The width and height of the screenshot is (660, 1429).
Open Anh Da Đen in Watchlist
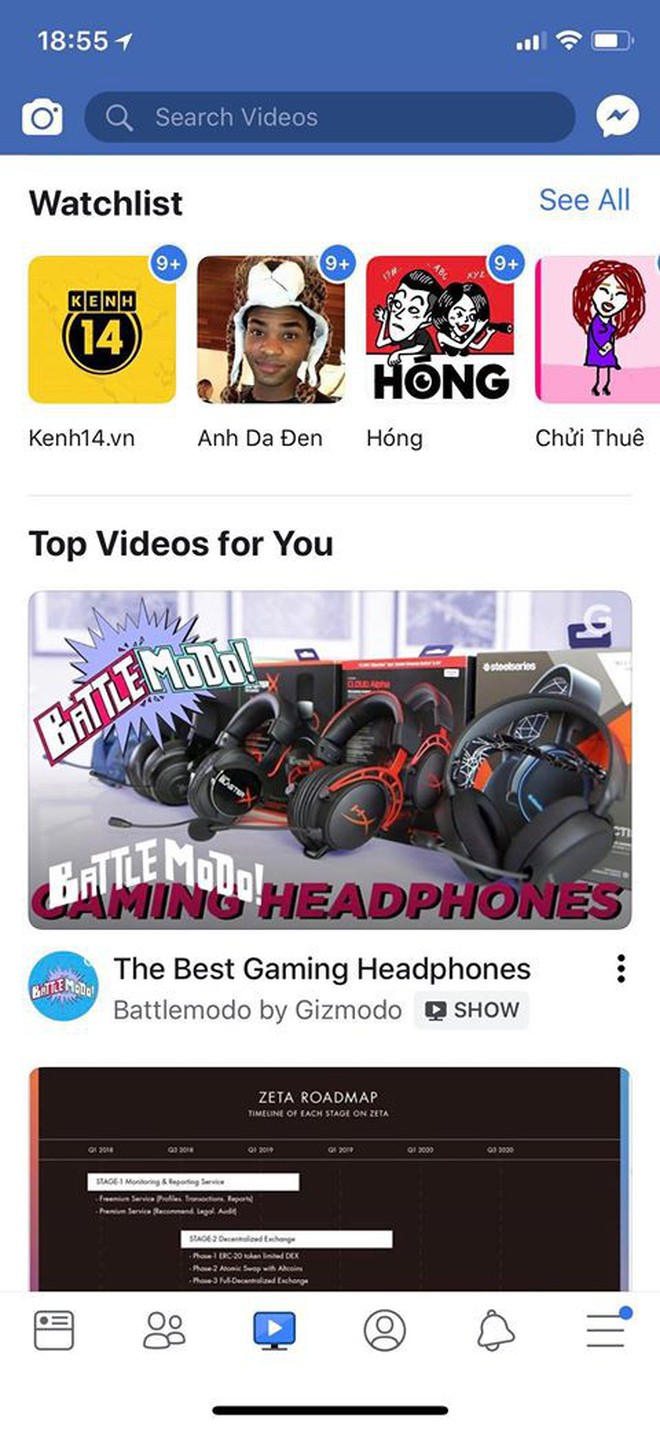[x=271, y=329]
